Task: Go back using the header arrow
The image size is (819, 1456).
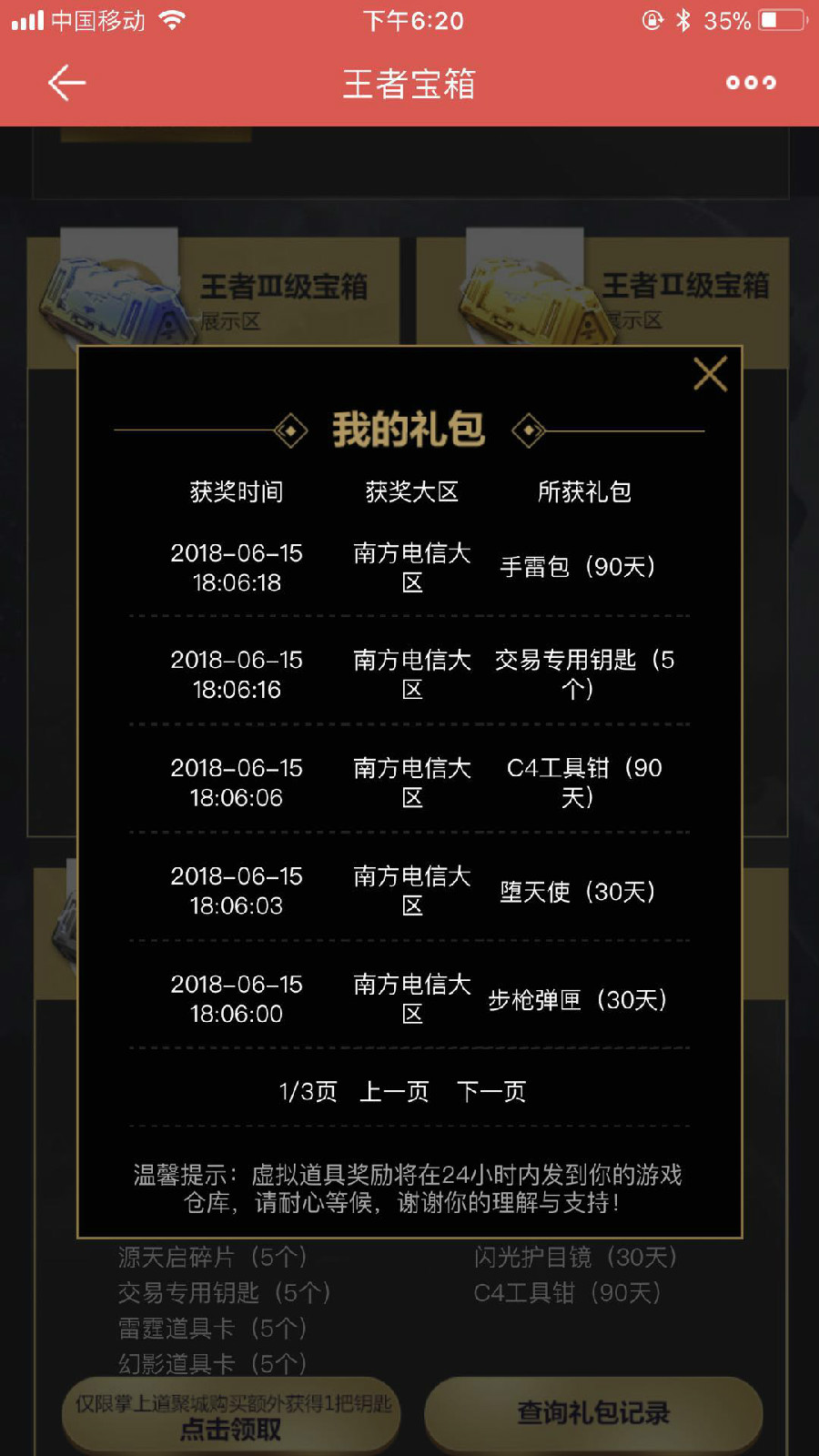Action: [x=66, y=83]
